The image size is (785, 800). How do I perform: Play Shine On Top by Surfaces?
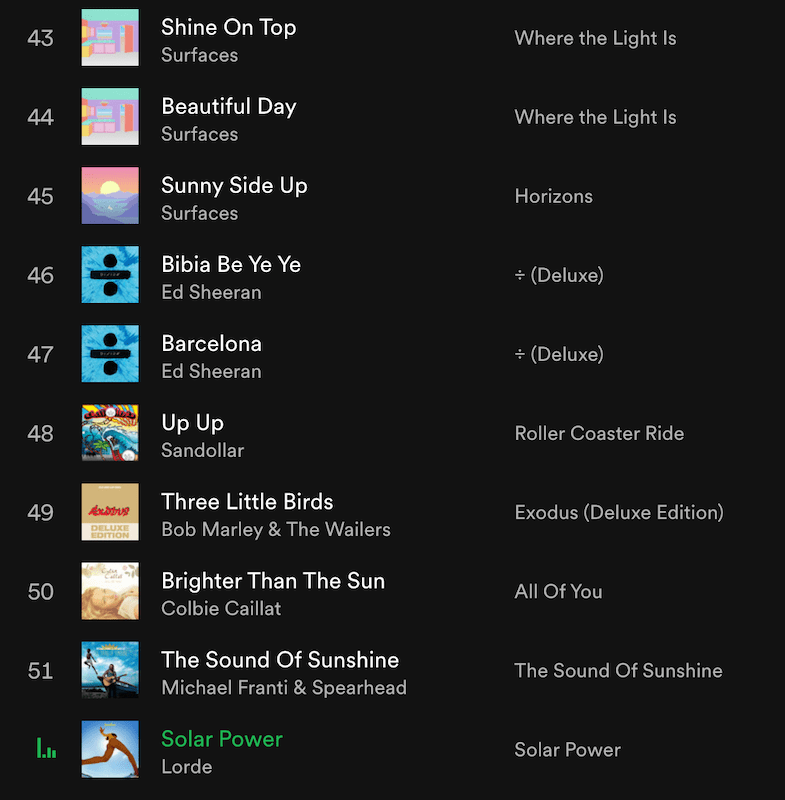[x=229, y=28]
